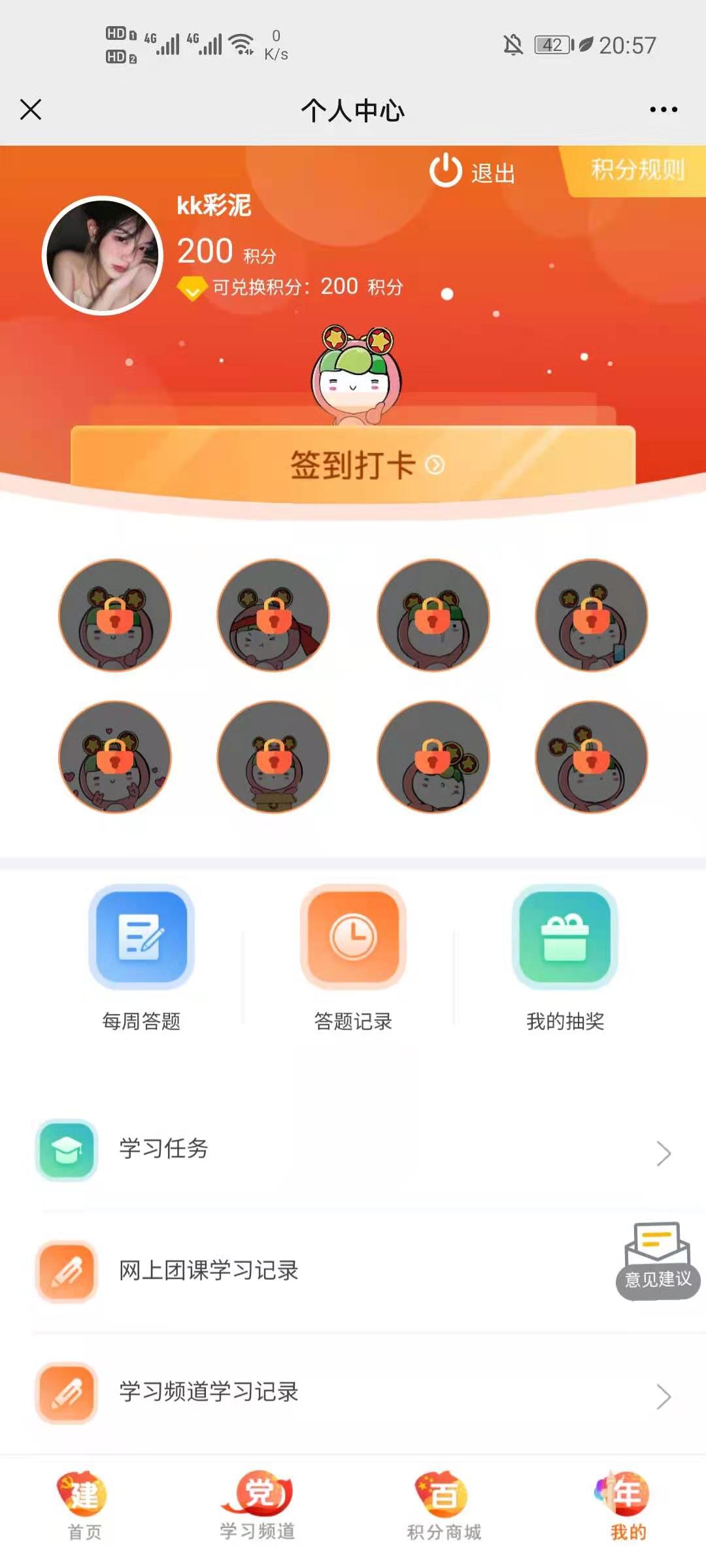This screenshot has width=706, height=1568.
Task: Open 答题记录 answer history
Action: coord(353,958)
